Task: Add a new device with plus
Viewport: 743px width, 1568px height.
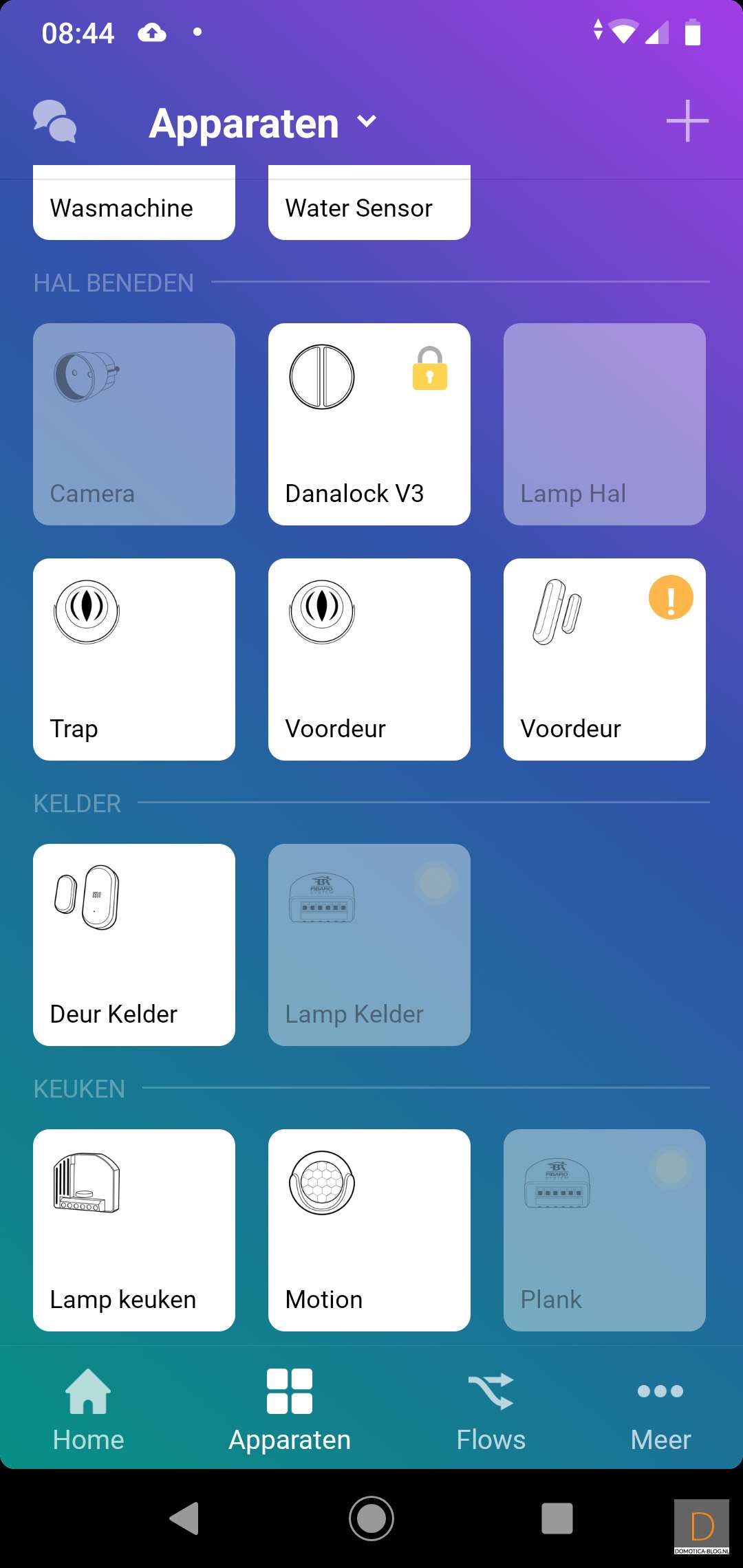Action: (x=687, y=122)
